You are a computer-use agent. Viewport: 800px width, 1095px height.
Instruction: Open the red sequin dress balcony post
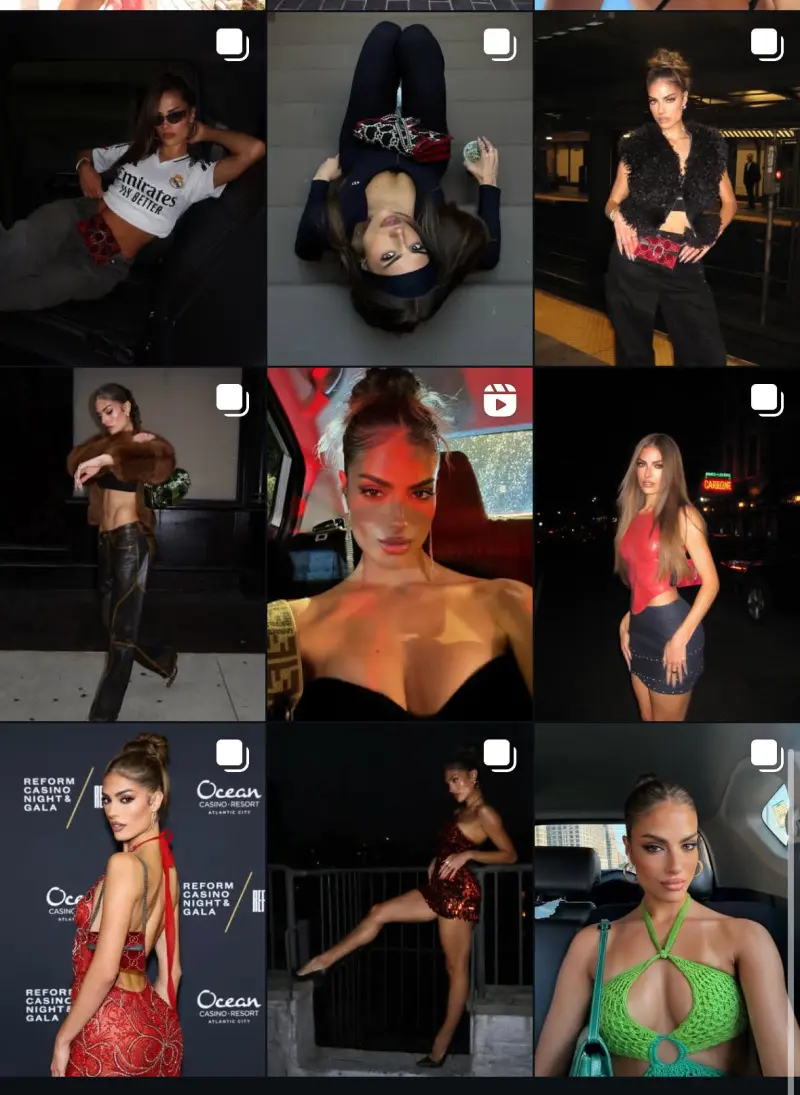pyautogui.click(x=399, y=900)
